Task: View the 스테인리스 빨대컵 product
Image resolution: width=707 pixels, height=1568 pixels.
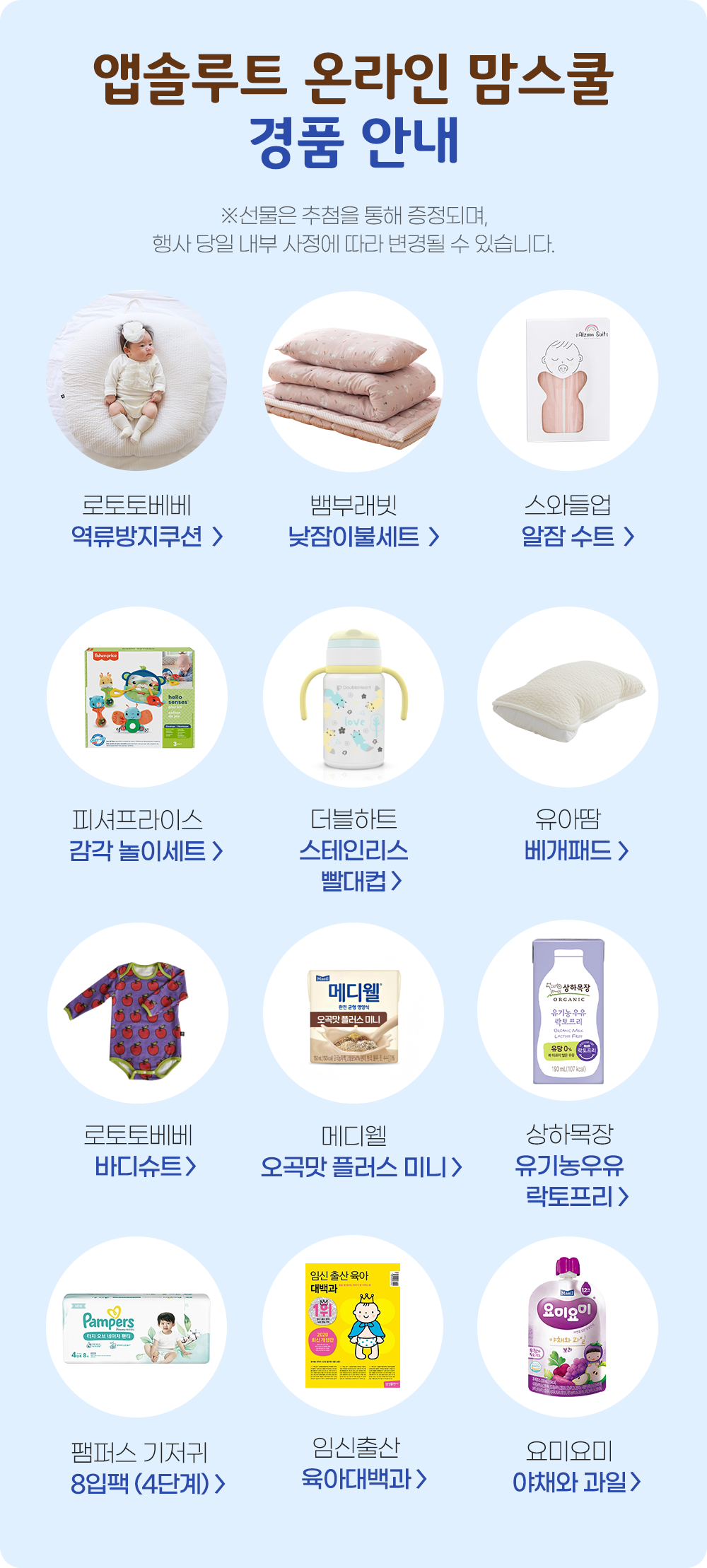Action: (353, 865)
